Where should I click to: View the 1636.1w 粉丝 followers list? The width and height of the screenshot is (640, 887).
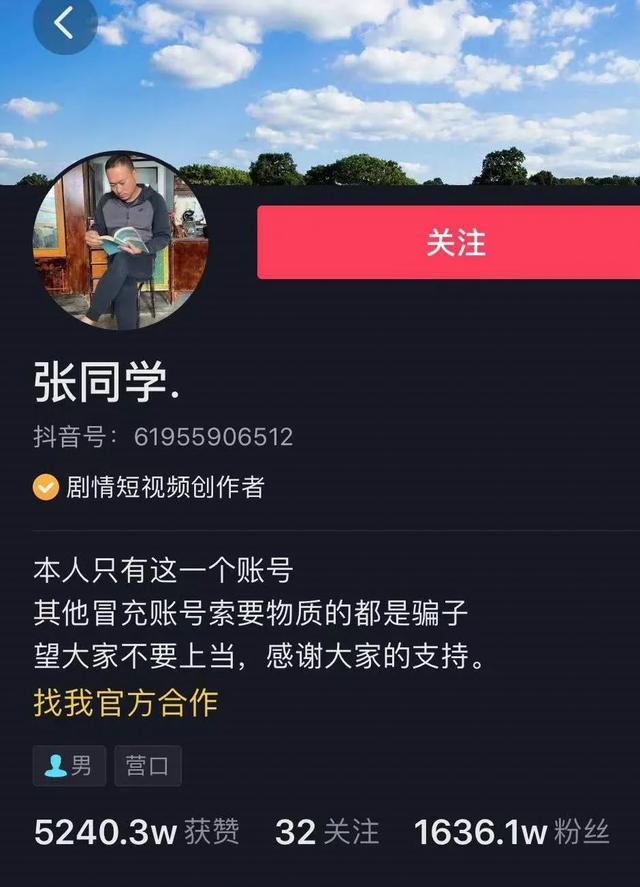[x=512, y=831]
